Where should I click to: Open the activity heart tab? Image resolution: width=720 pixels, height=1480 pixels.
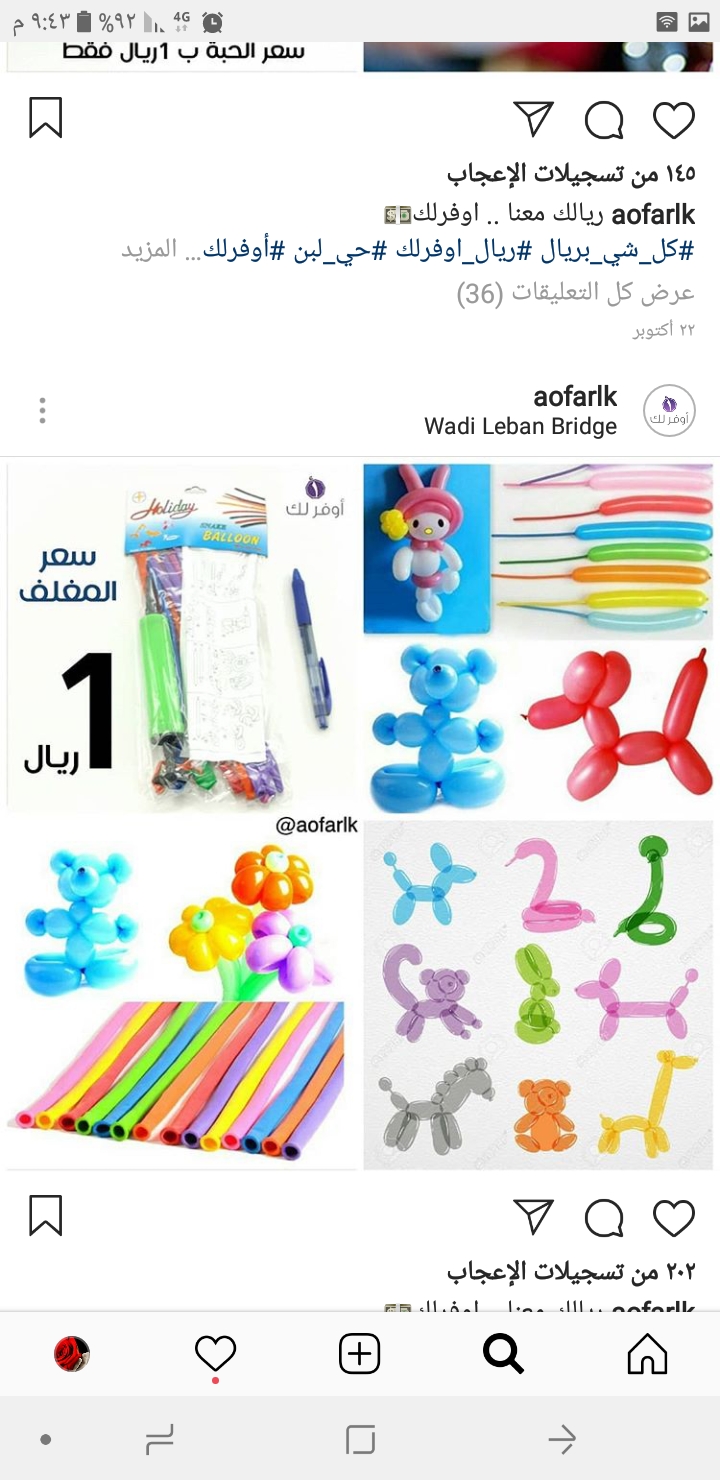click(215, 1355)
